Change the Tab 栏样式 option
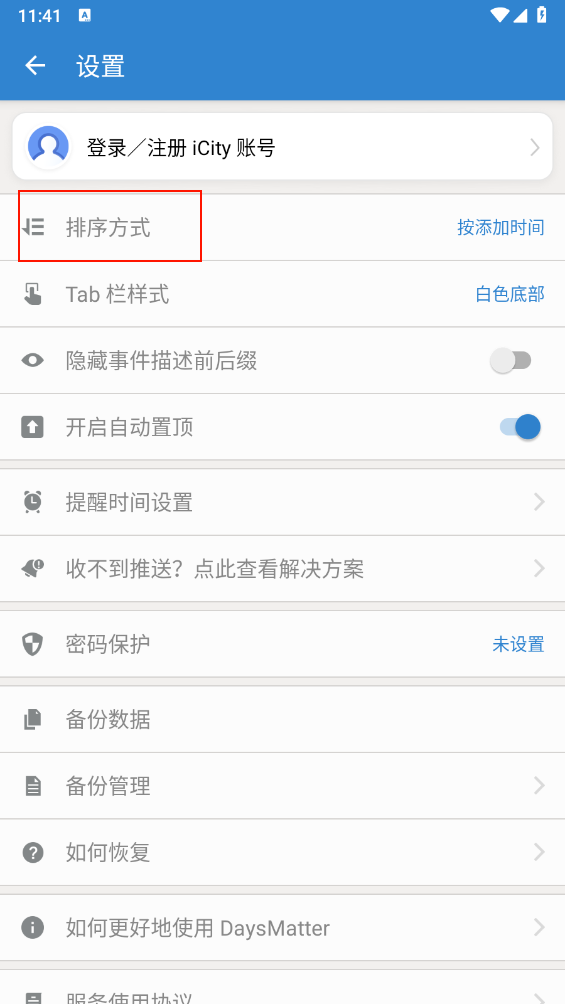This screenshot has width=565, height=1004. pyautogui.click(x=282, y=294)
